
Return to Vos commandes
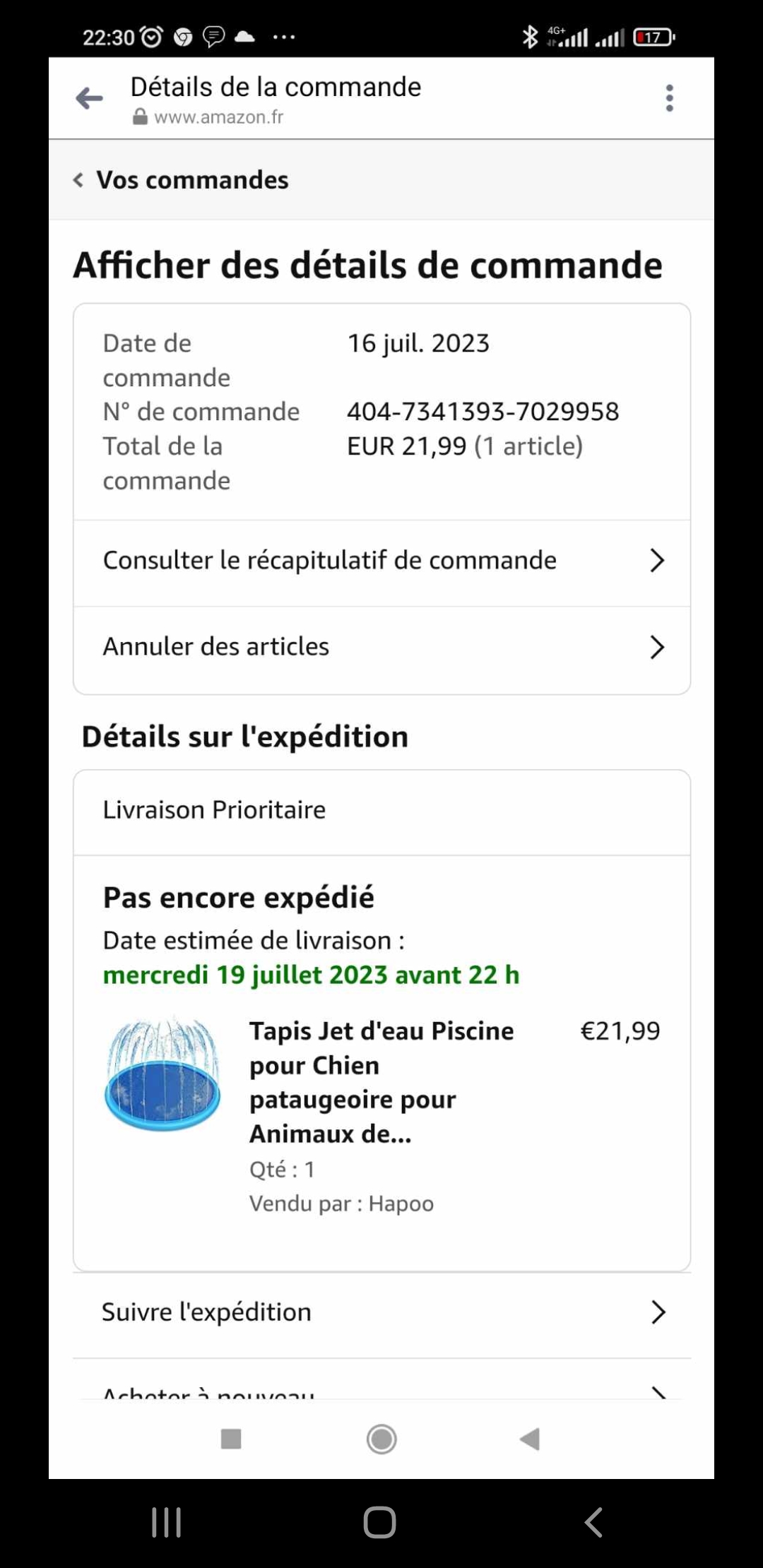pyautogui.click(x=182, y=180)
